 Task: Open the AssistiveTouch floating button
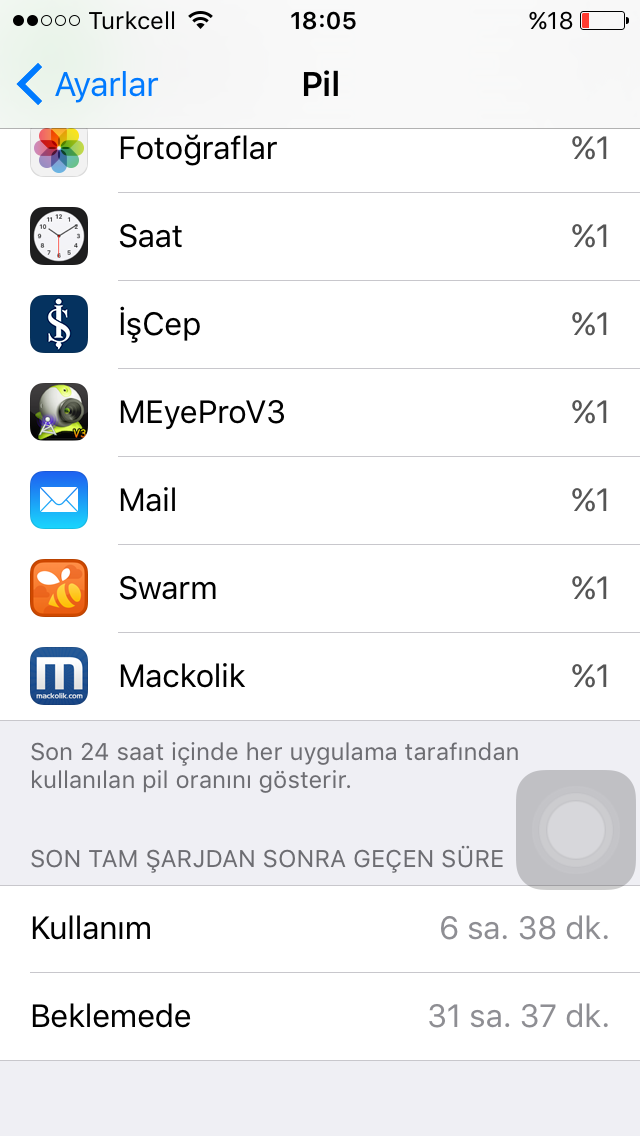point(575,830)
